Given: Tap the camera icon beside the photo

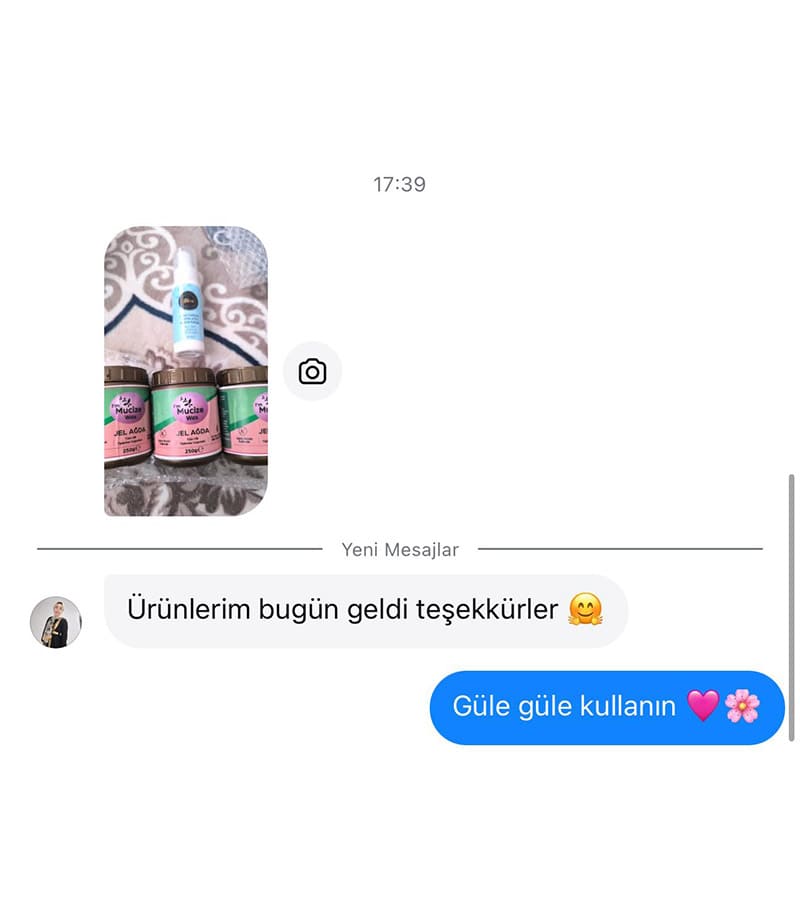Looking at the screenshot, I should (x=312, y=370).
